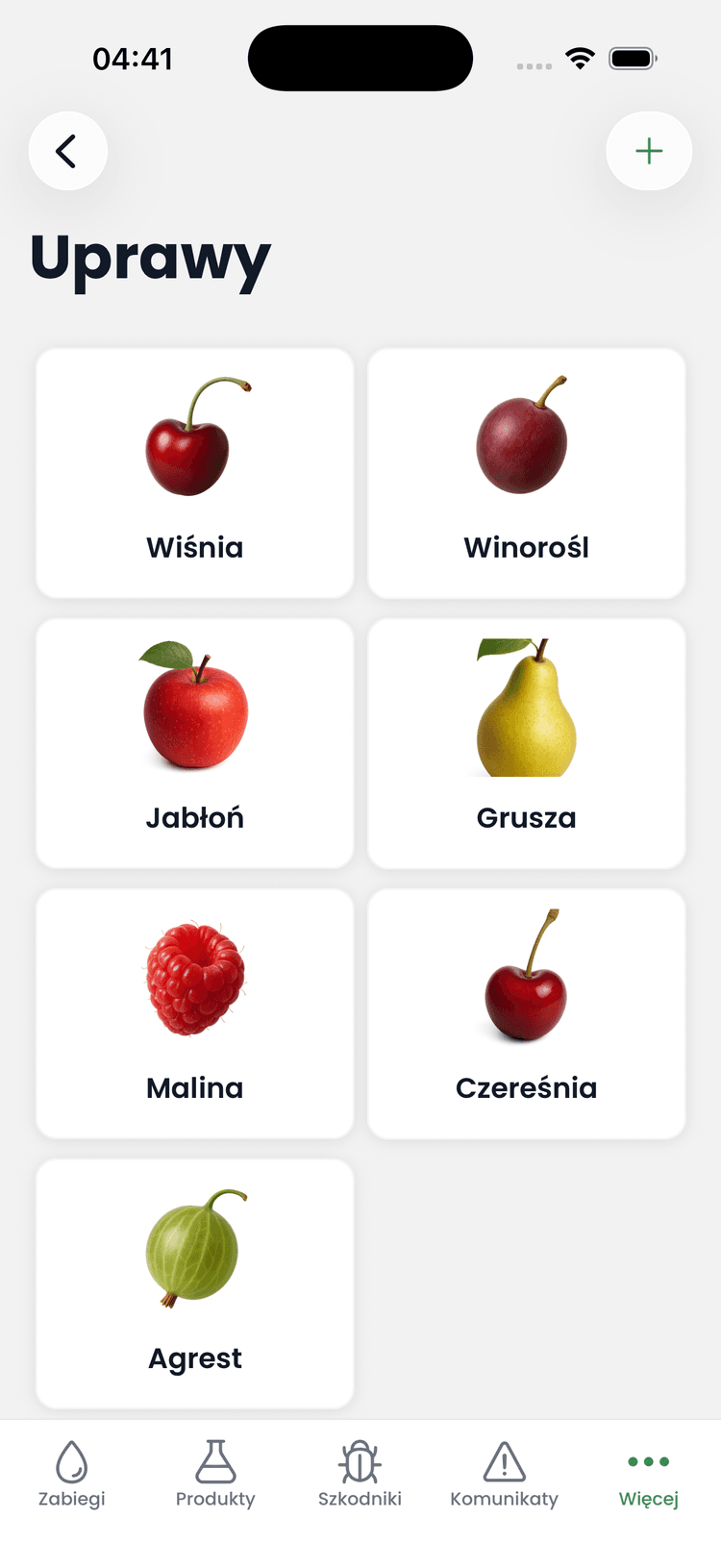Open the Wiśnia crop card
This screenshot has width=721, height=1568.
[194, 472]
